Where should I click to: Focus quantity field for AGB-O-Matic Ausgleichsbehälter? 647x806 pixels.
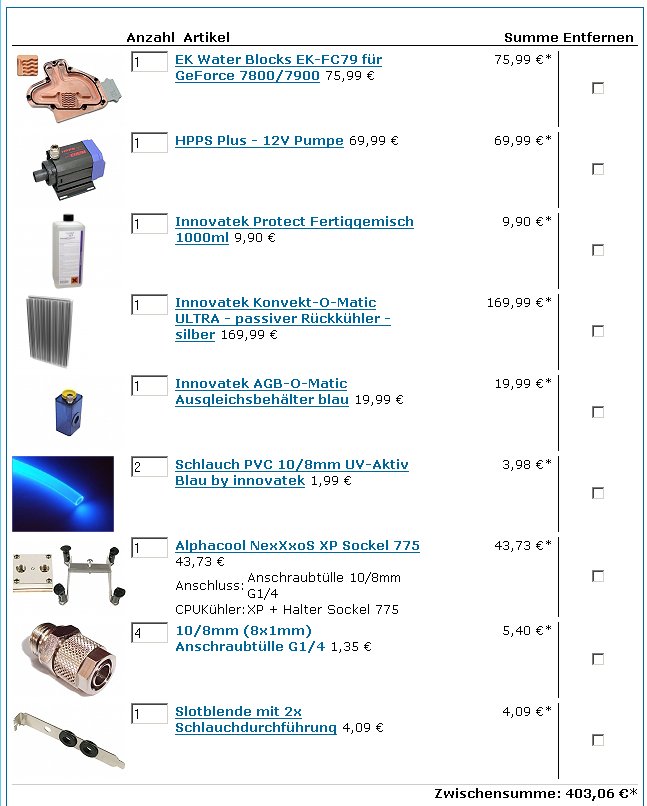(x=149, y=386)
